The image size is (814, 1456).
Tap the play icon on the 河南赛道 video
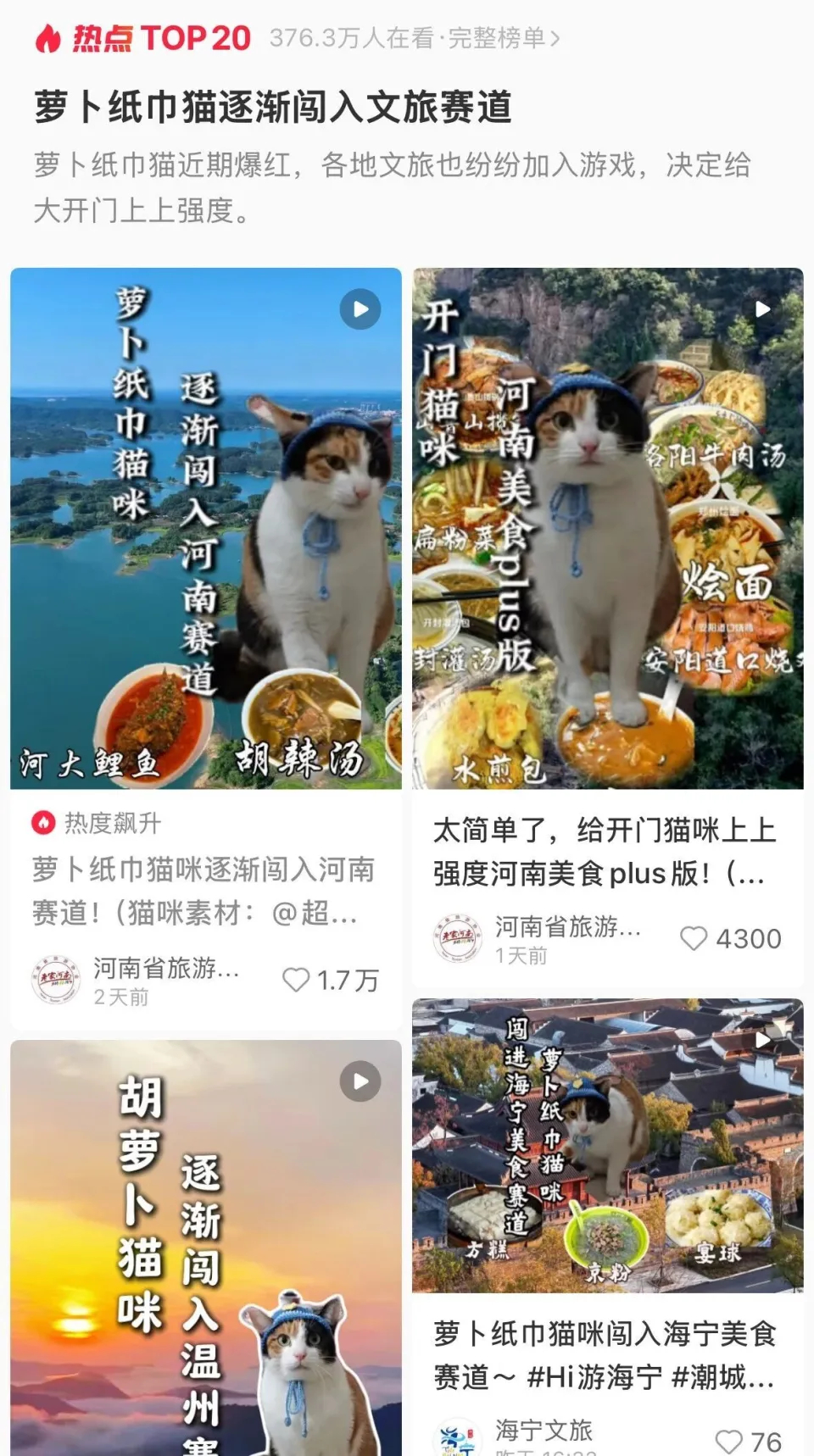tap(360, 308)
